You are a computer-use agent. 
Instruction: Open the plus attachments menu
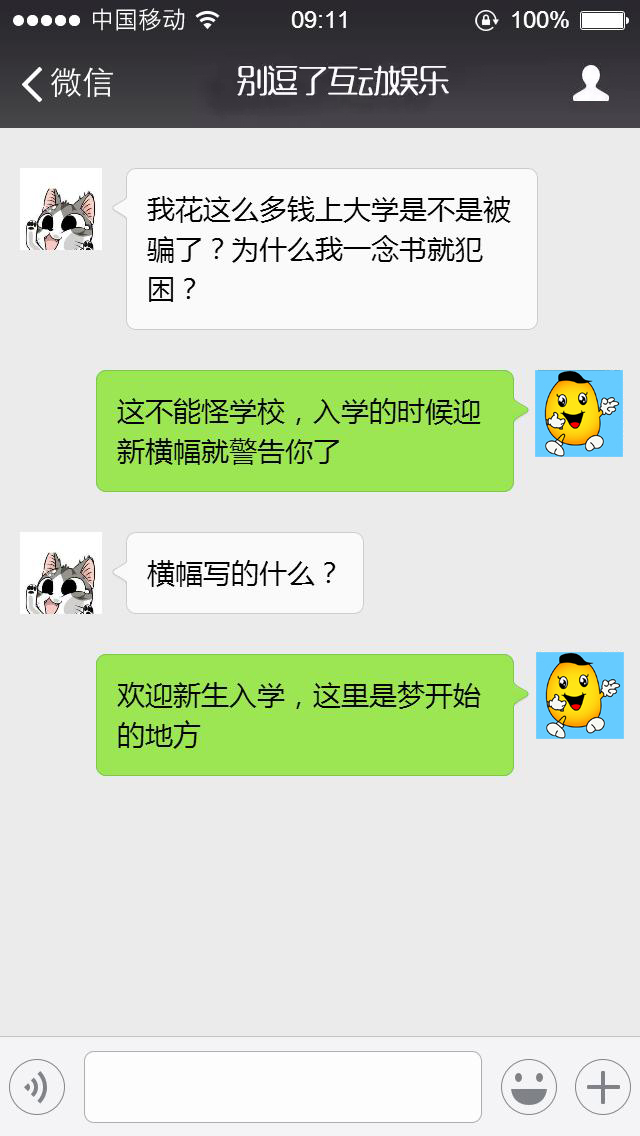pyautogui.click(x=602, y=1086)
